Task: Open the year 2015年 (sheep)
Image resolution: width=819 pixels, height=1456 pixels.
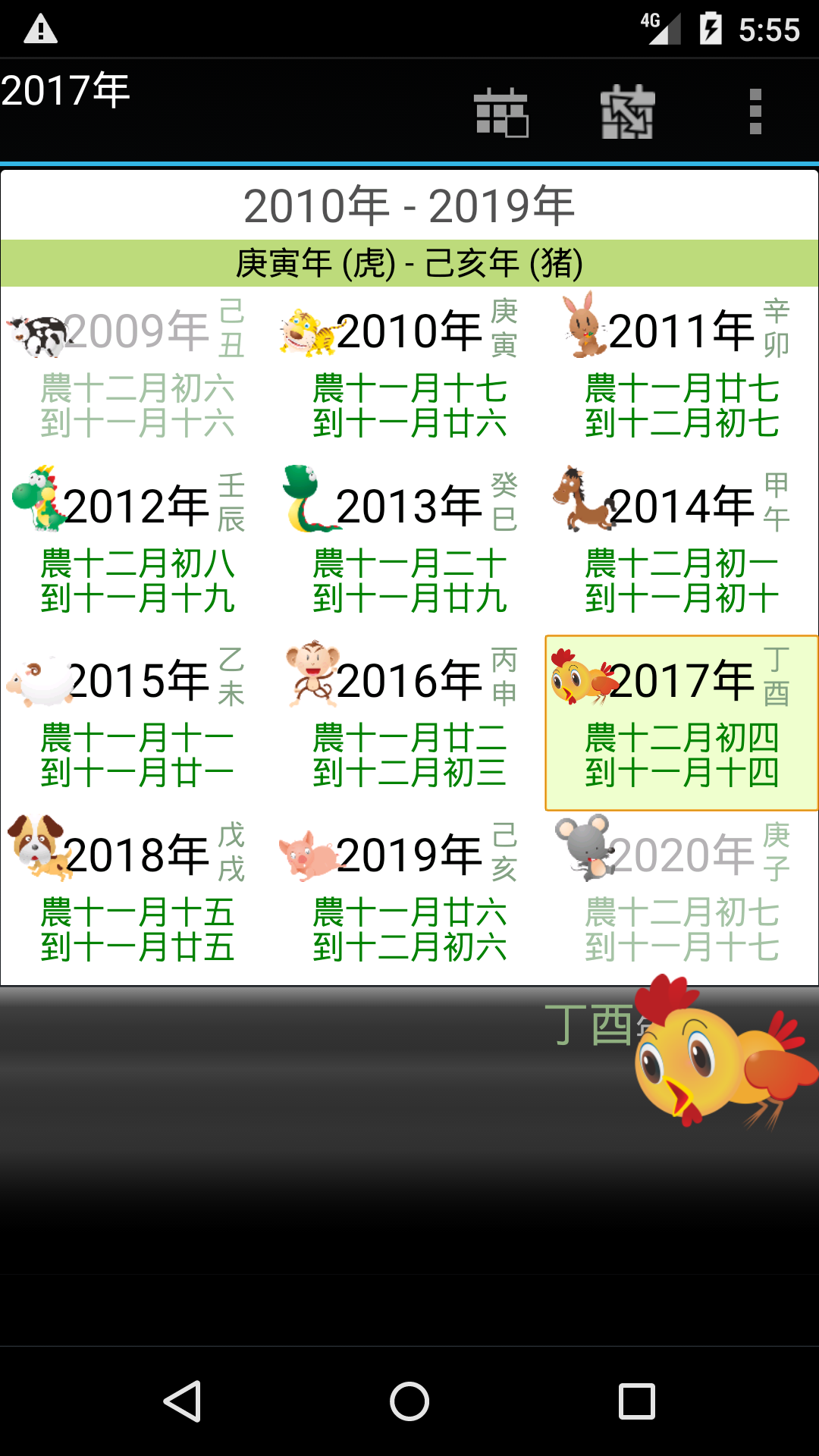Action: pyautogui.click(x=136, y=723)
